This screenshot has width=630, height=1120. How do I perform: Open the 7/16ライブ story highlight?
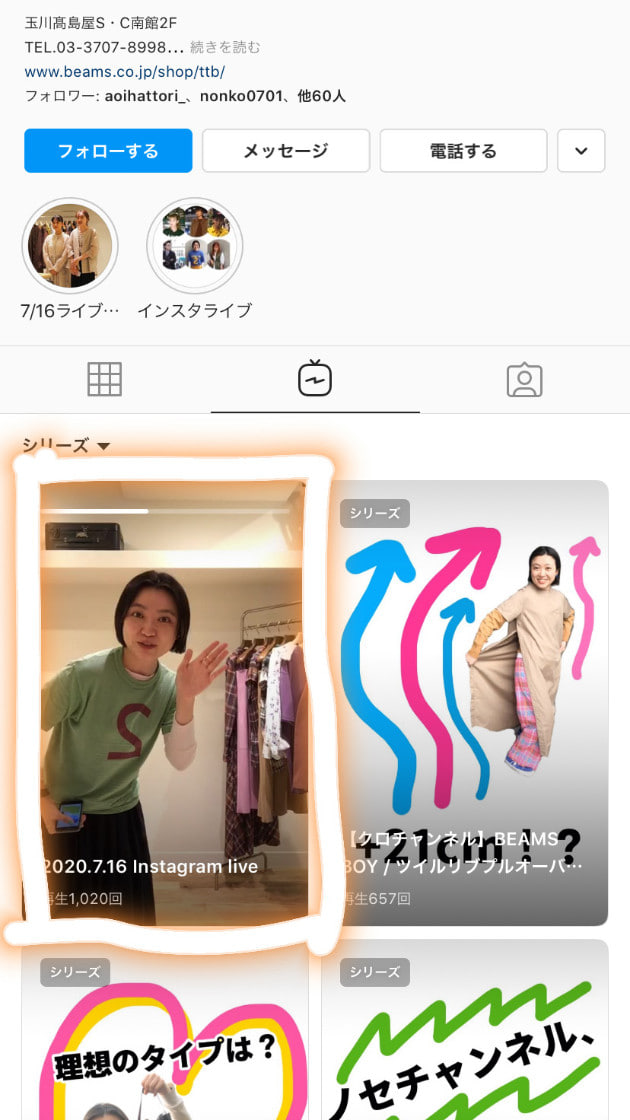70,246
